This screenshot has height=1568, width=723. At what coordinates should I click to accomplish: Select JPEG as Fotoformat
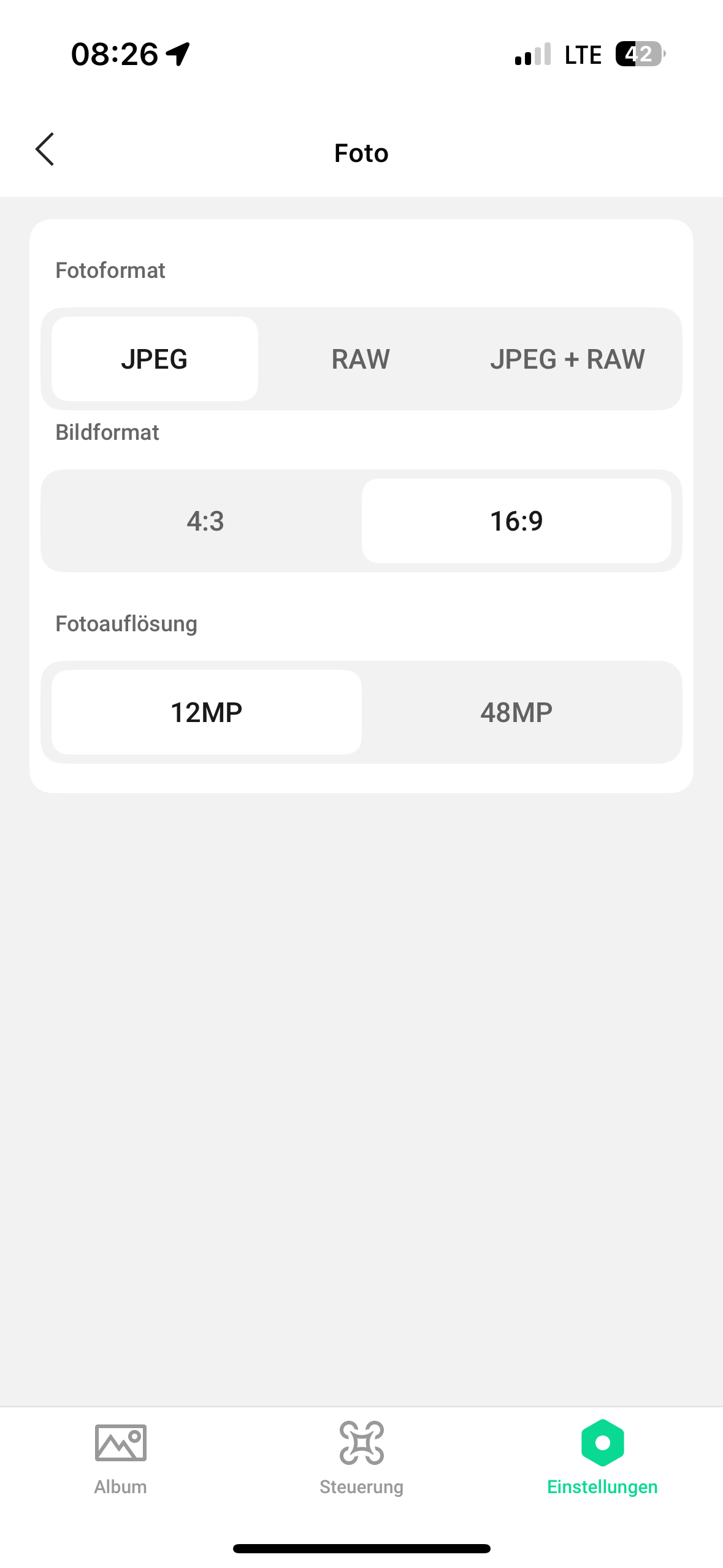[x=155, y=359]
